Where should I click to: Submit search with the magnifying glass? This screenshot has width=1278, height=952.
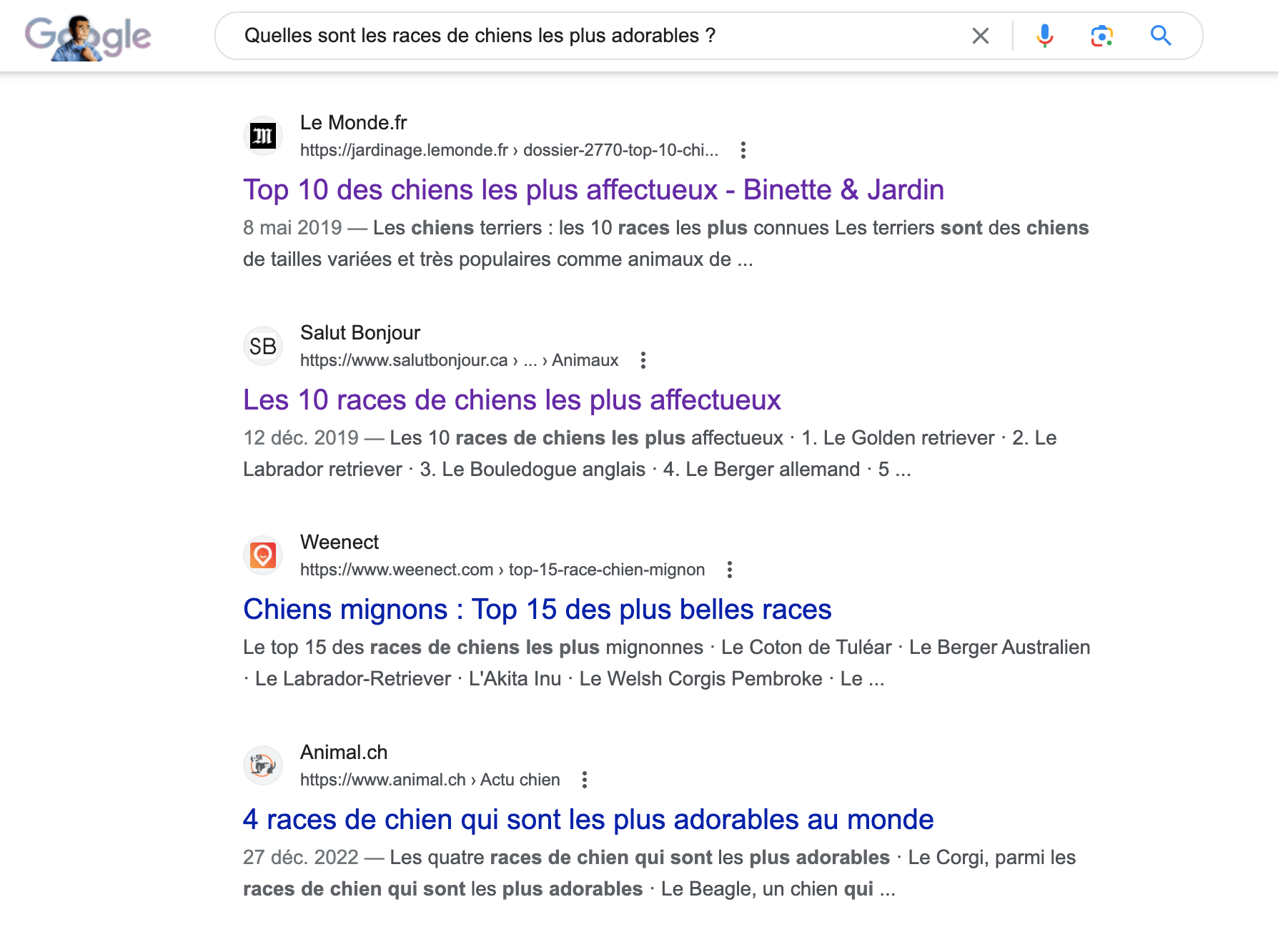[x=1161, y=36]
